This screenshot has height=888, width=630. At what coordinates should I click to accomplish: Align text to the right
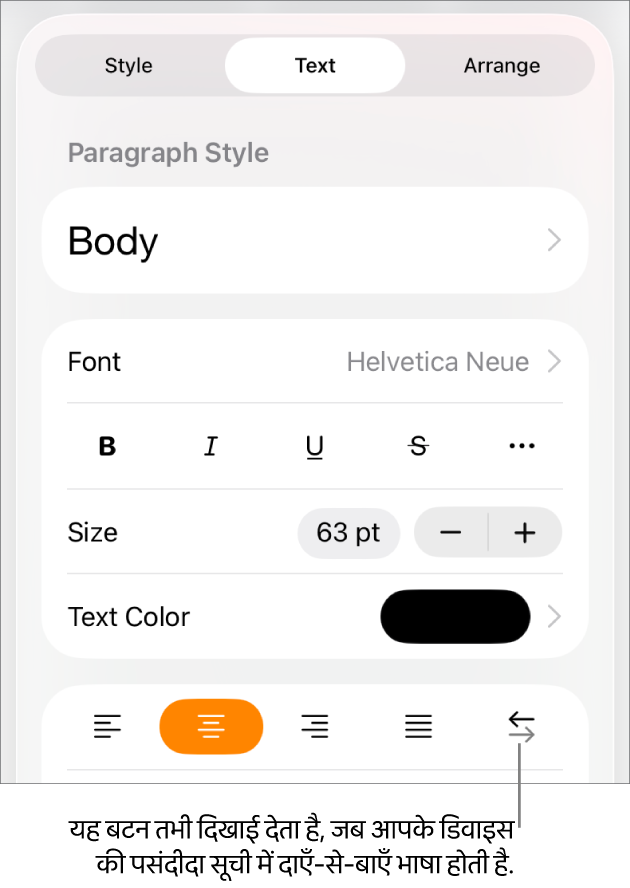pyautogui.click(x=315, y=727)
